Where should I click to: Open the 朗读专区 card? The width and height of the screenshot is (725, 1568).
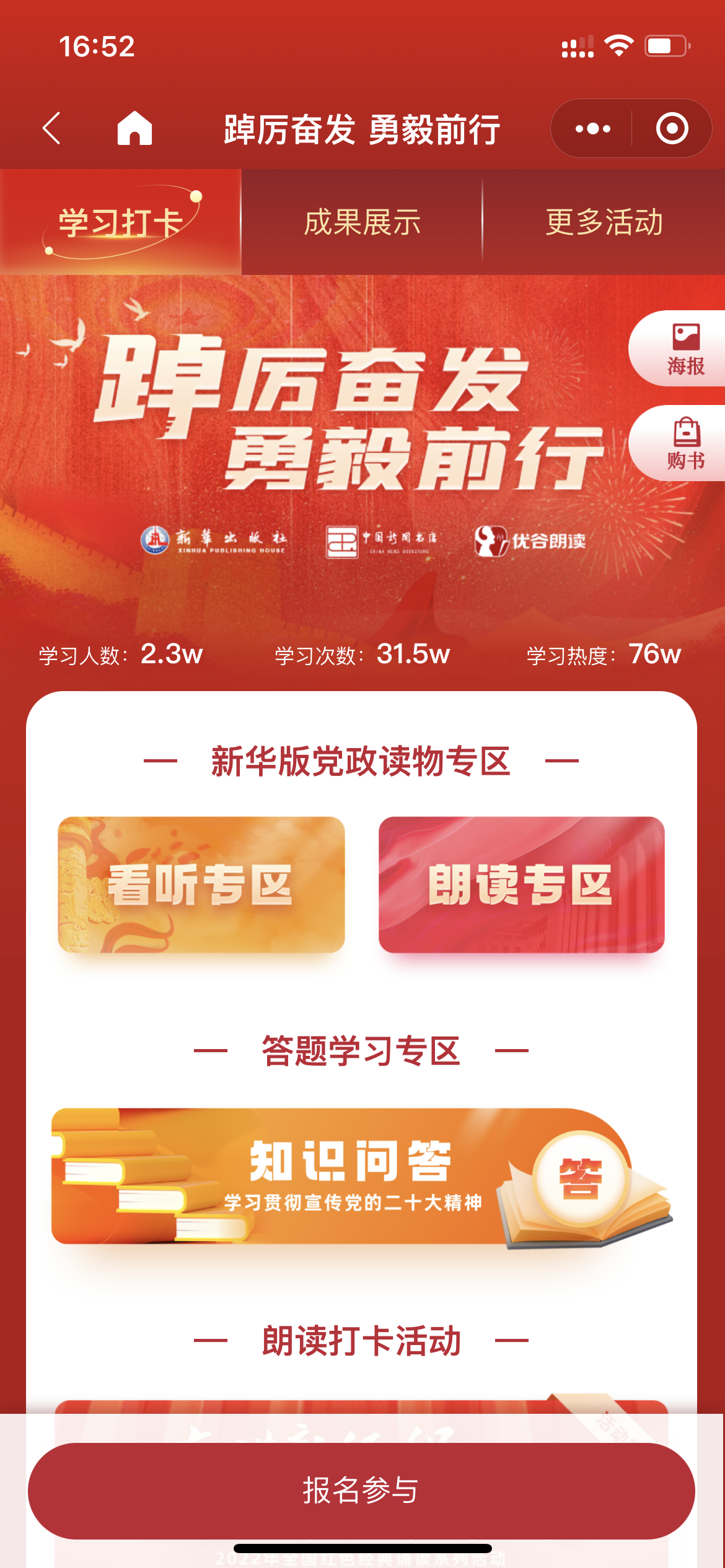(x=521, y=885)
